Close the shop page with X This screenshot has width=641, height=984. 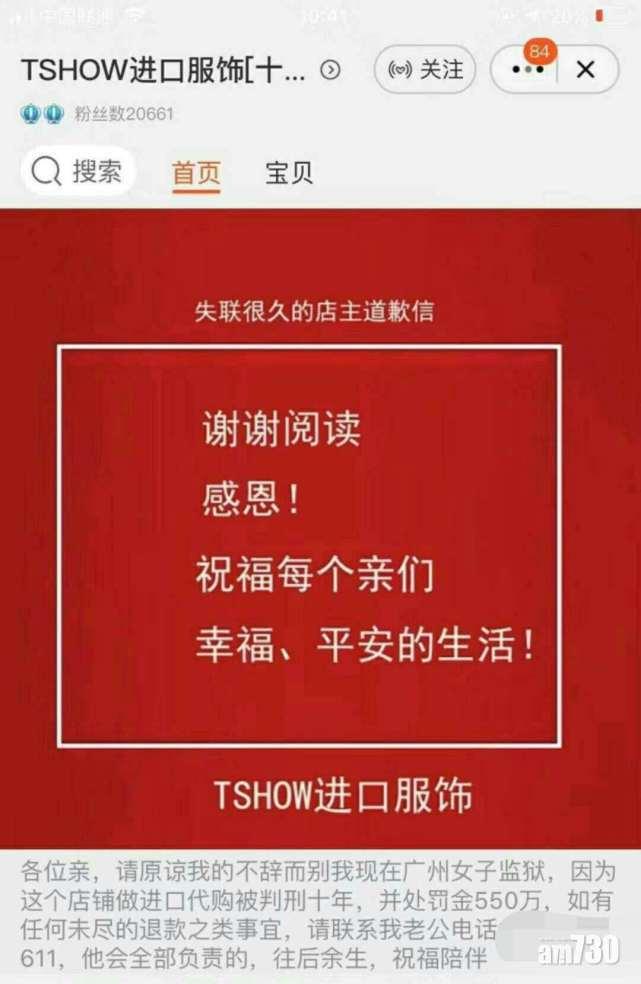click(586, 70)
